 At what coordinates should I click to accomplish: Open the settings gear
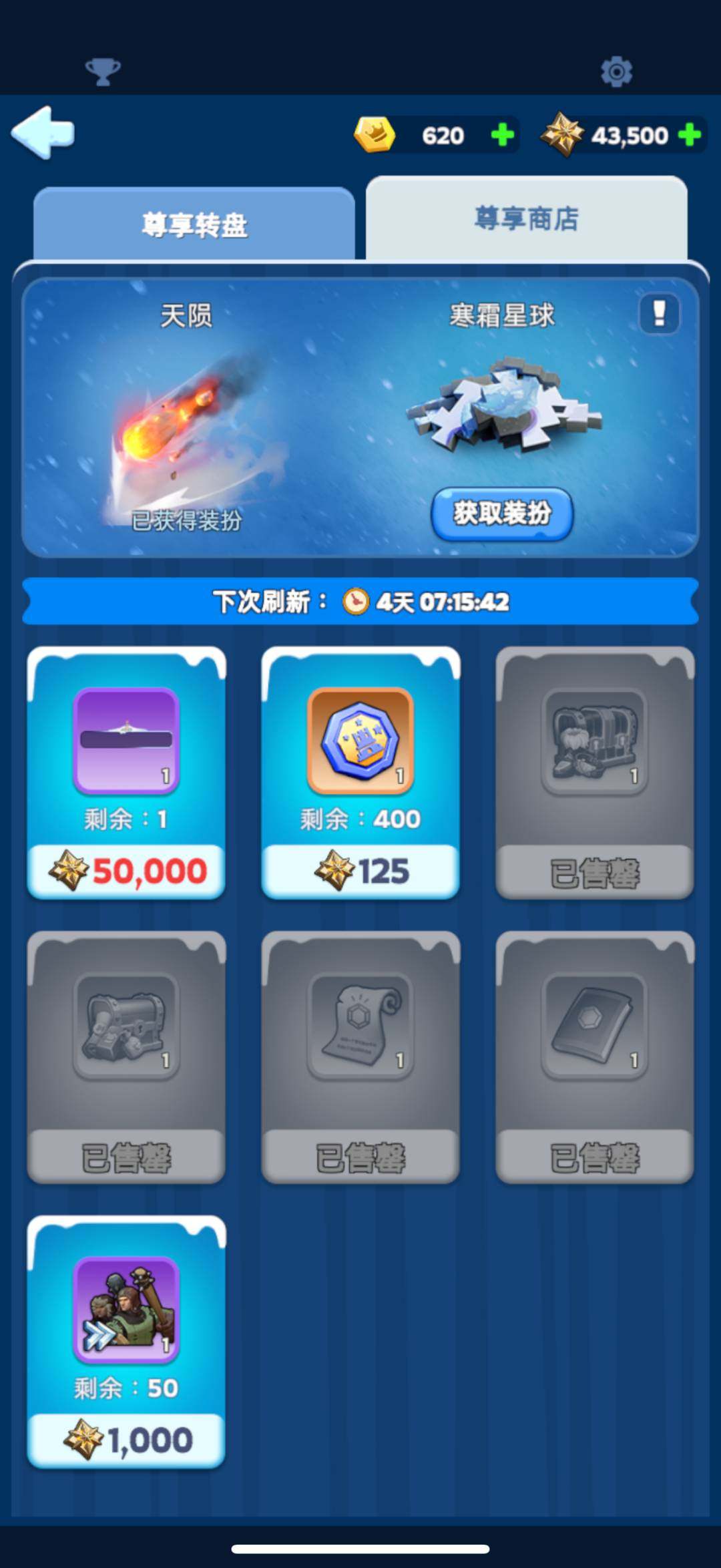pos(618,71)
